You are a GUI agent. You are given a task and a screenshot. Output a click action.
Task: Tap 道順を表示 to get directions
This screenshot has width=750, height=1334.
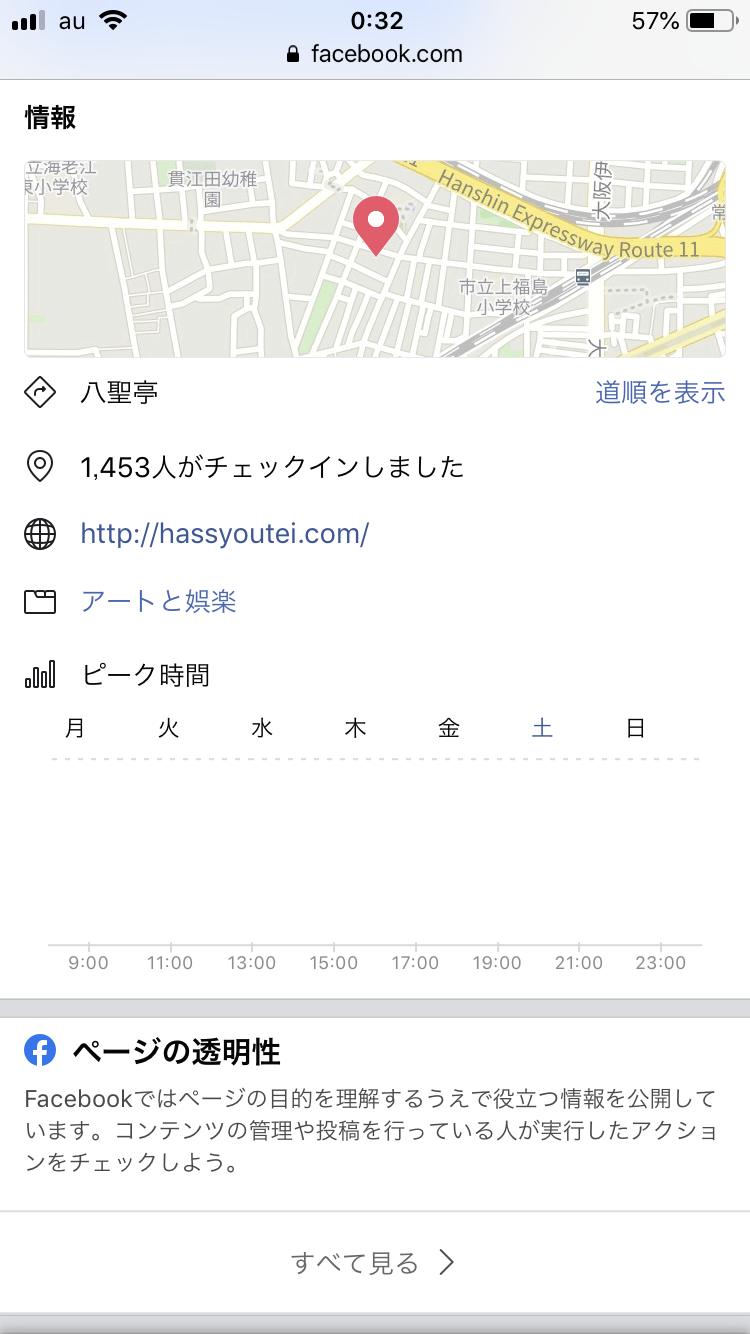[x=660, y=393]
